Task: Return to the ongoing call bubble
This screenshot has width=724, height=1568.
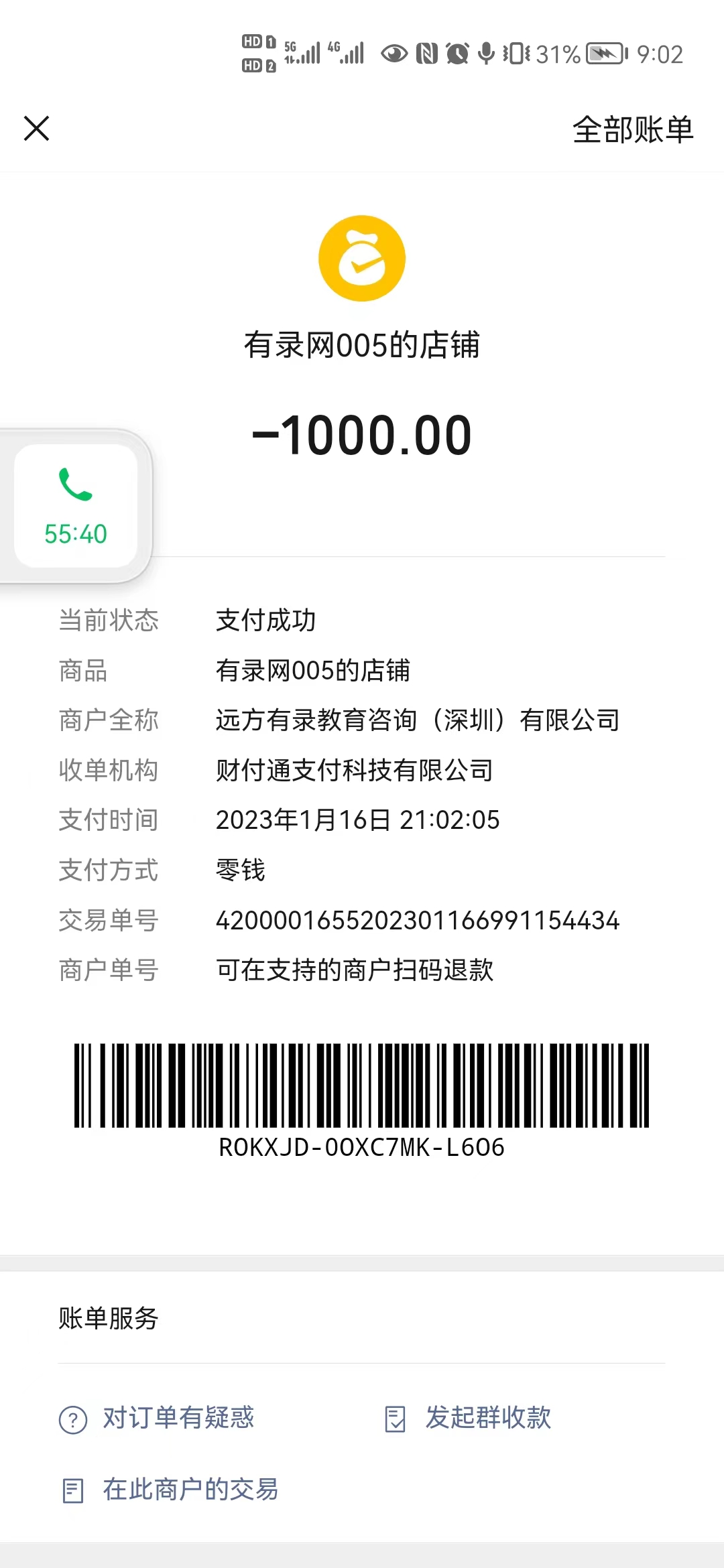Action: click(76, 507)
